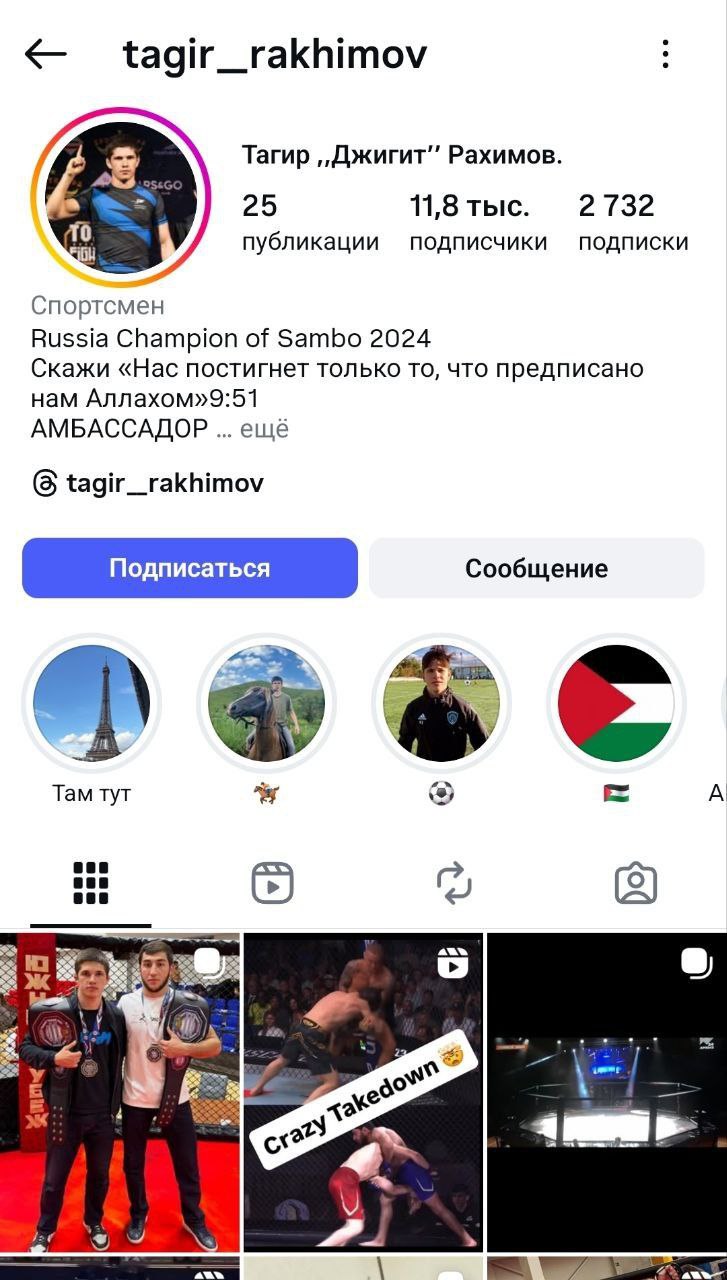This screenshot has height=1280, width=727.
Task: Open the подписчики followers list
Action: 478,222
